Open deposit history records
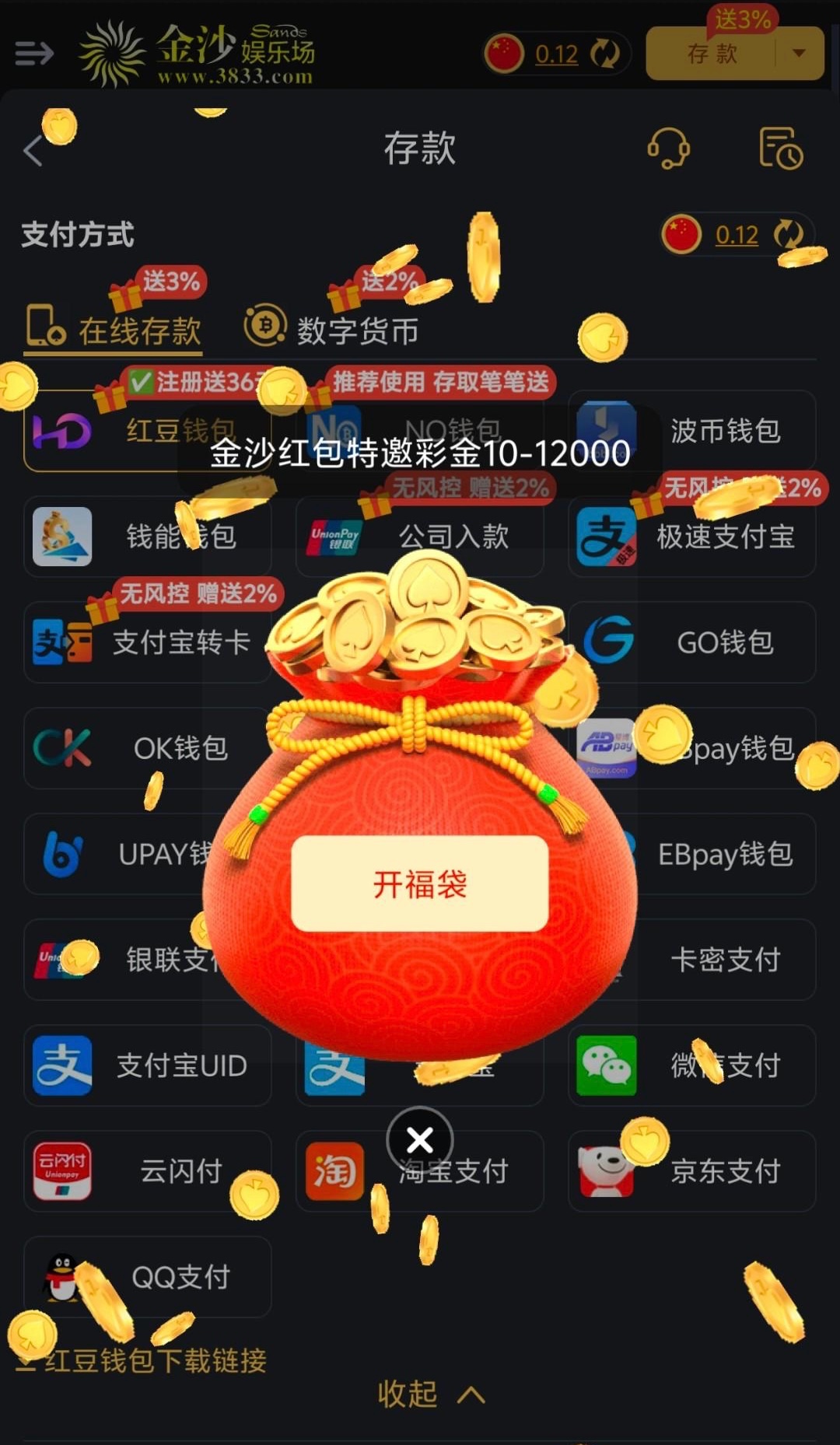Viewport: 840px width, 1445px height. click(780, 148)
